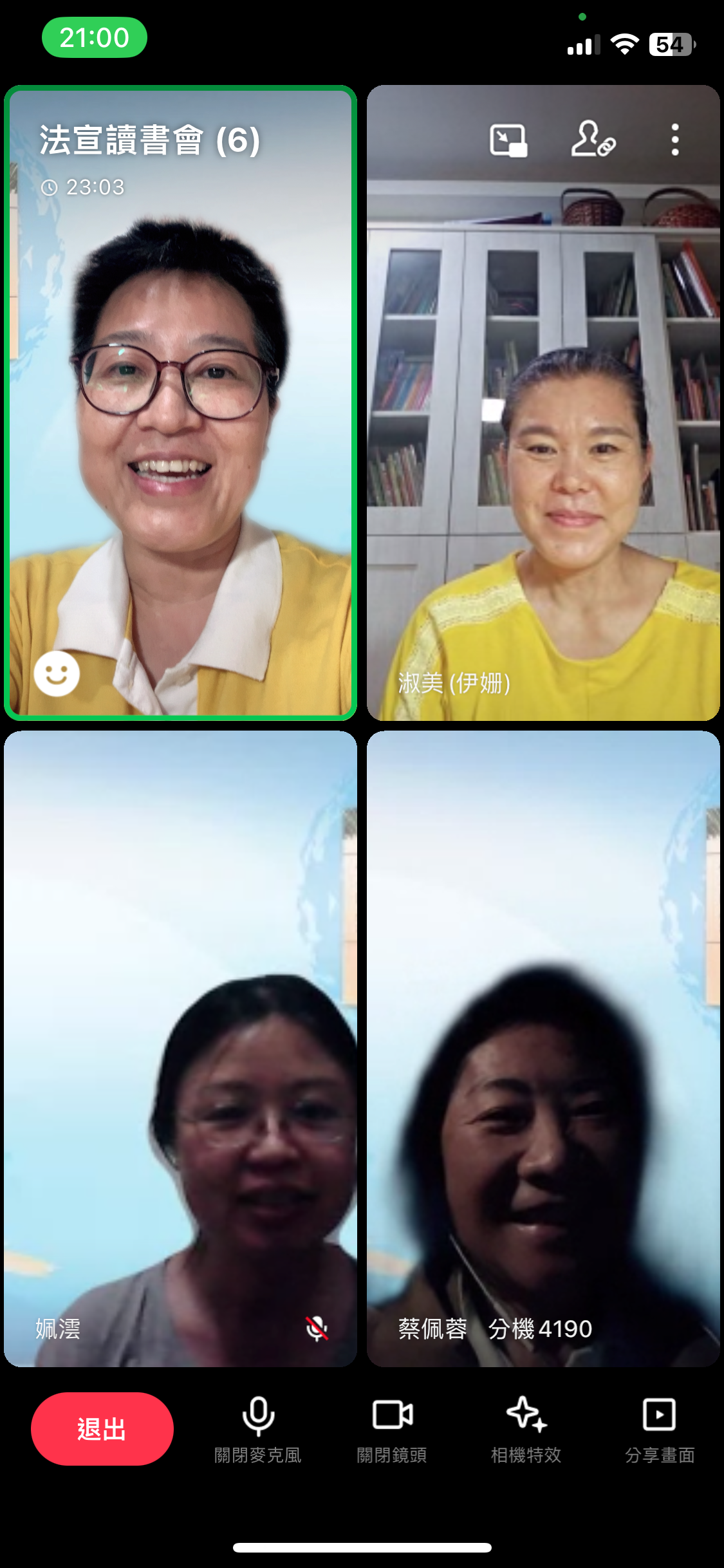Select 淑美 (伊姍) video tile
This screenshot has width=724, height=1568.
click(x=543, y=451)
